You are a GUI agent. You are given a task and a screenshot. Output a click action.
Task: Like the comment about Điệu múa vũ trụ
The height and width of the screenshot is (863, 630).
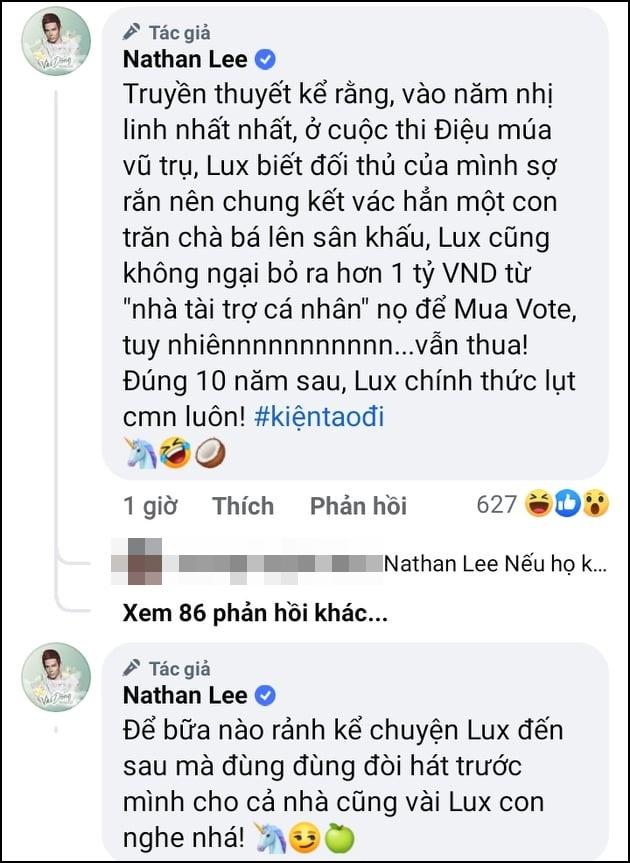coord(242,506)
